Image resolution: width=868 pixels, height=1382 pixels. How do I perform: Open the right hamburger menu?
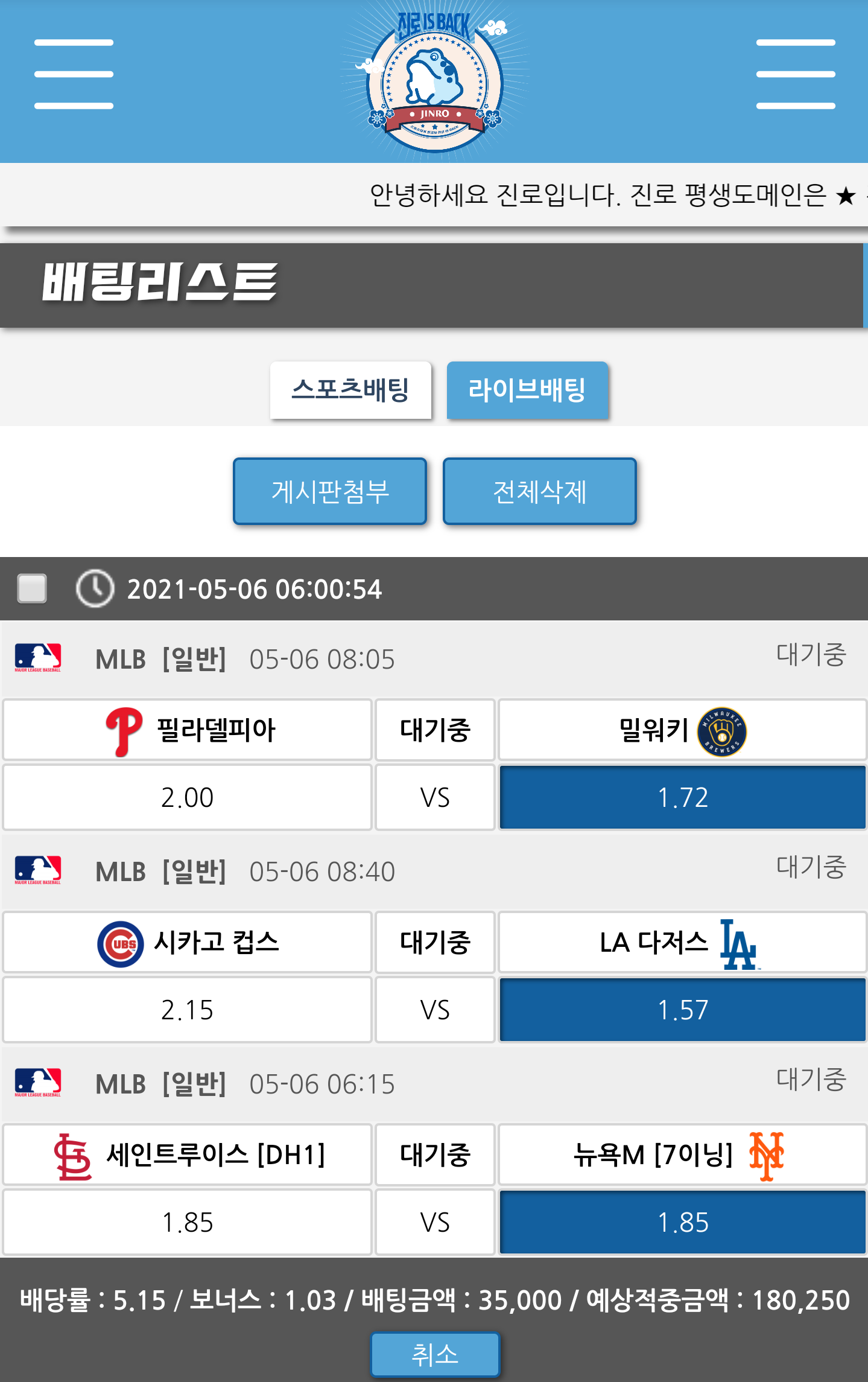[795, 74]
